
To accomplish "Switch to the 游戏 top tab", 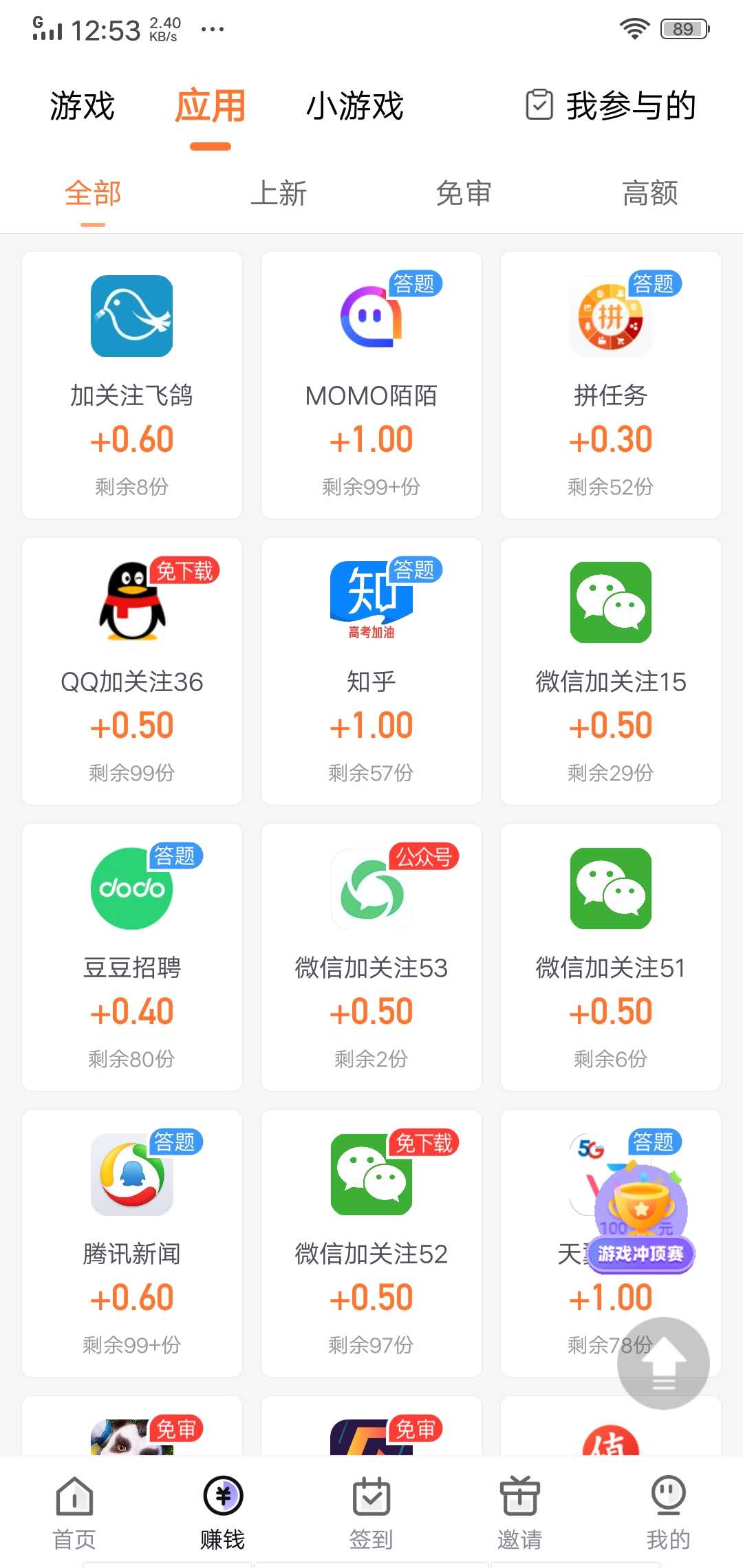I will (x=82, y=106).
